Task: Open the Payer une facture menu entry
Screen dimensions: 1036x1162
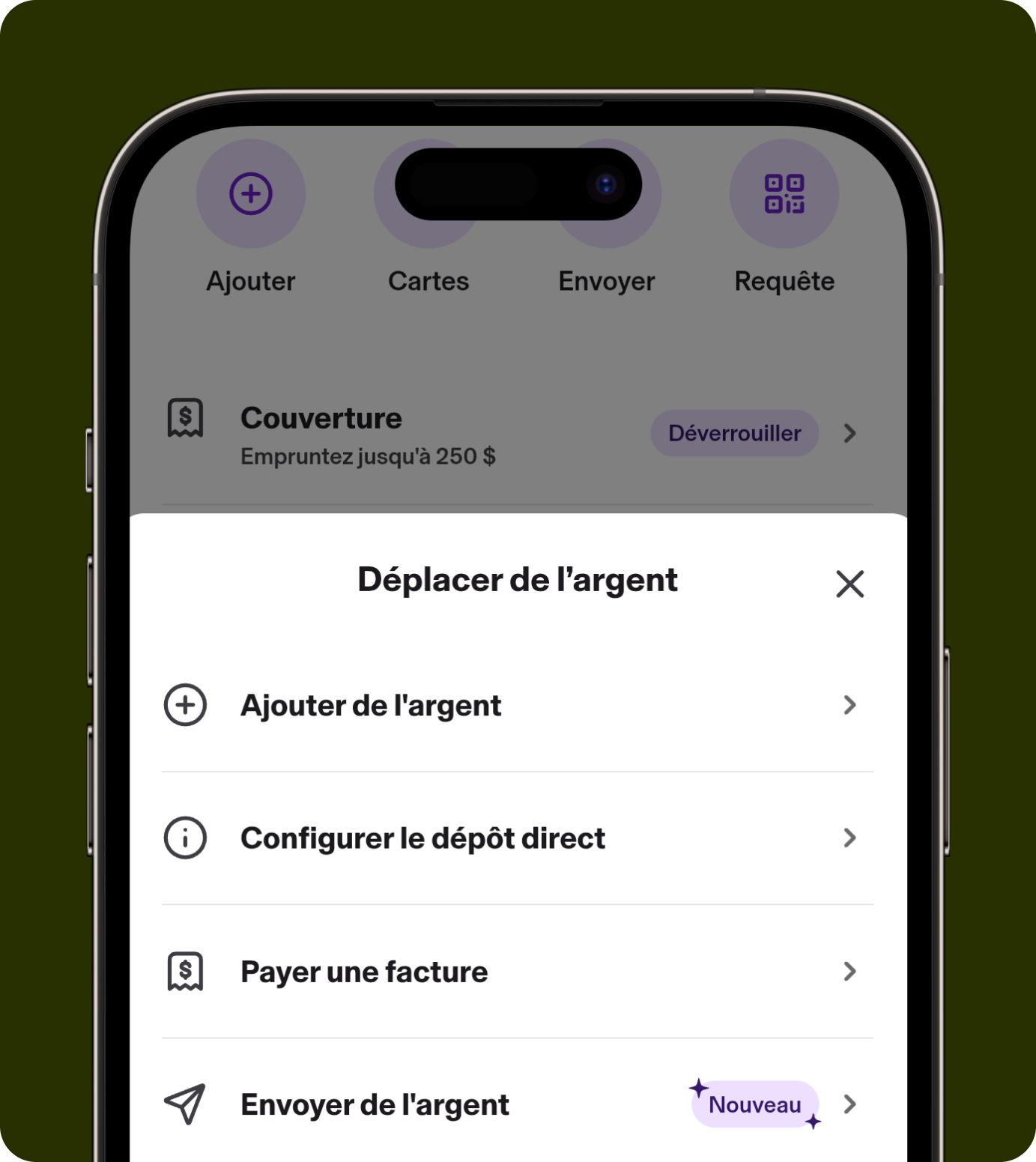Action: 363,972
